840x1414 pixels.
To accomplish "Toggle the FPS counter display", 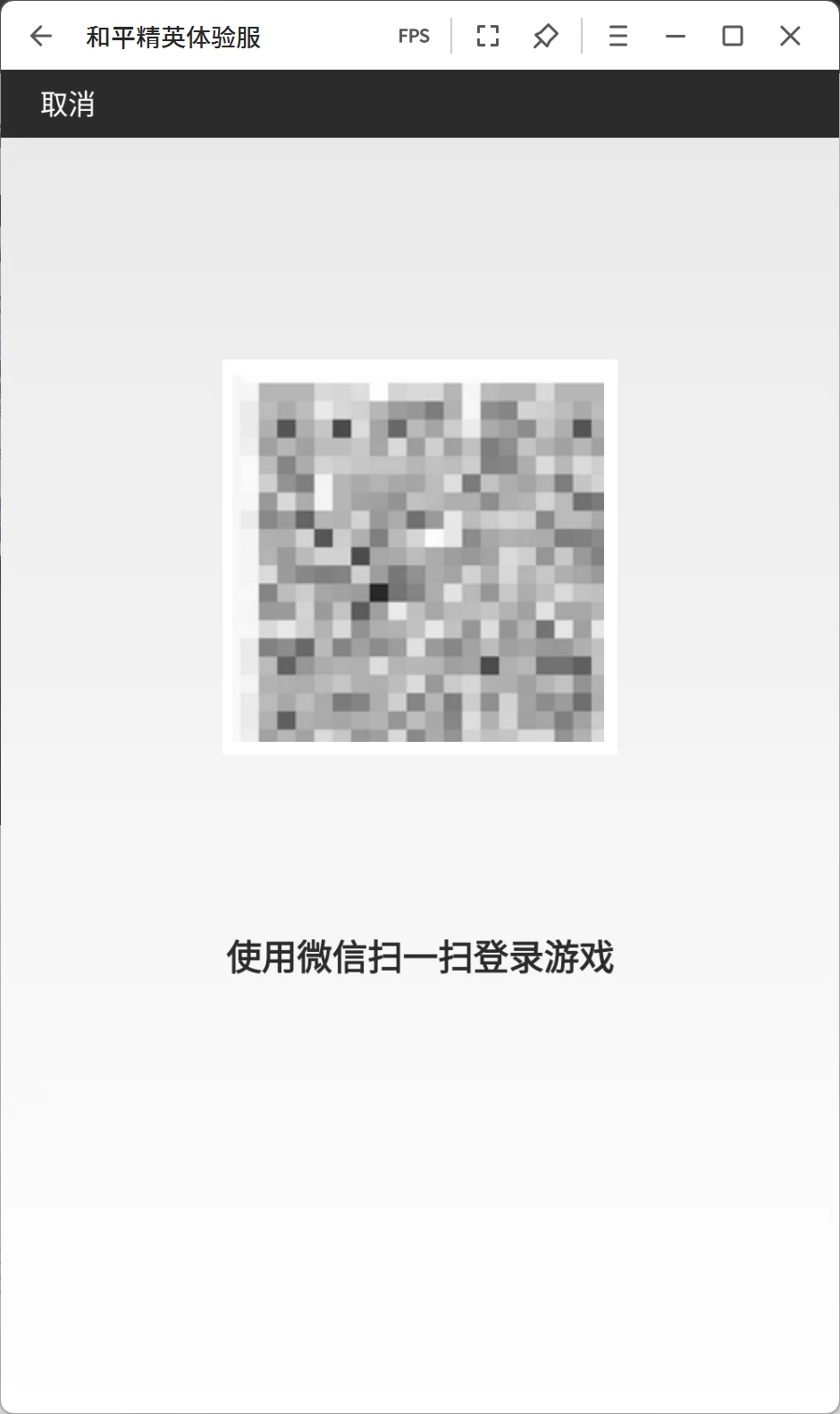I will [413, 36].
